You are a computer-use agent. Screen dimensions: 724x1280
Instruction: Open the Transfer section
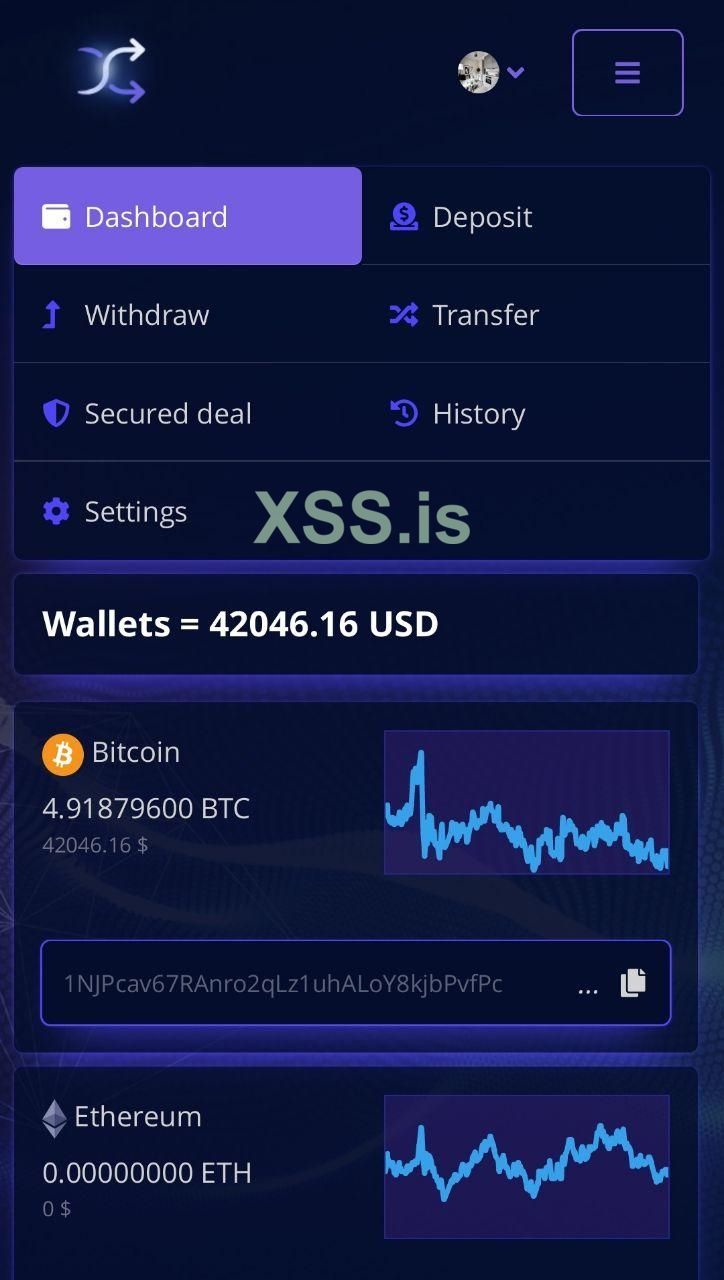point(536,315)
